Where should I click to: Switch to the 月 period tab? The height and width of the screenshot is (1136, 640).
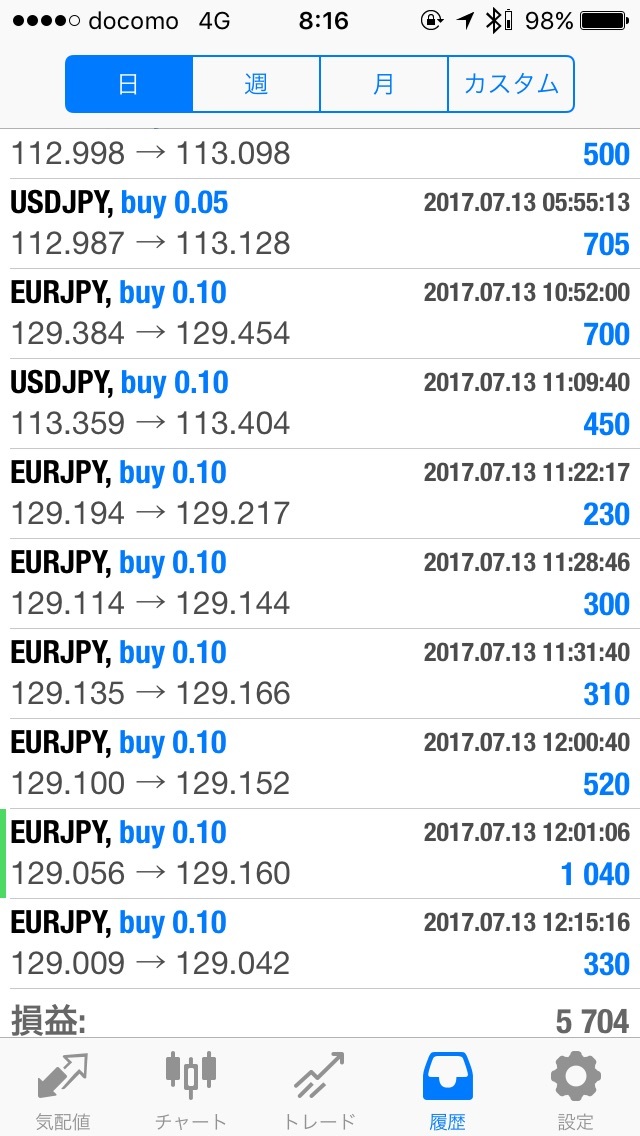[383, 84]
